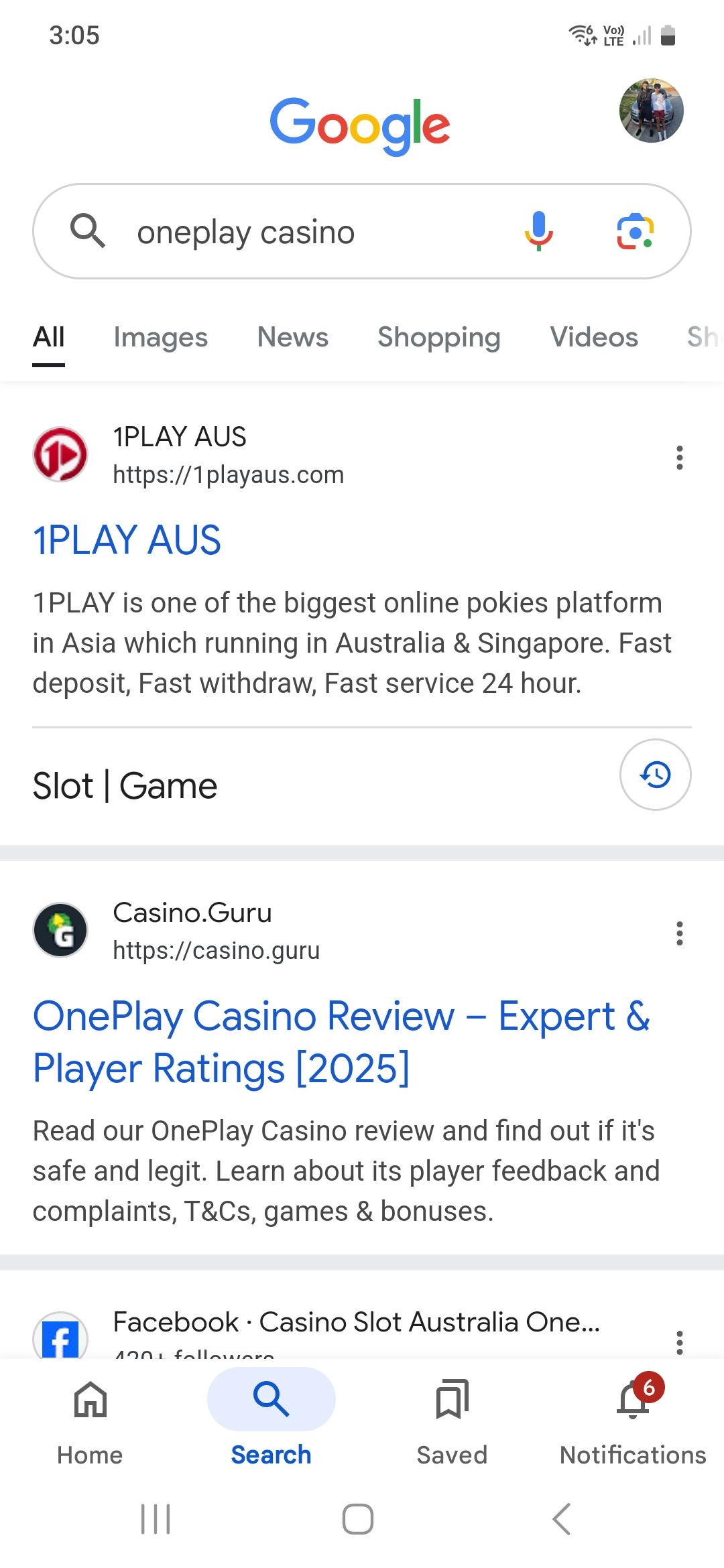The width and height of the screenshot is (724, 1568).
Task: Tap the system back button
Action: coord(562,1519)
